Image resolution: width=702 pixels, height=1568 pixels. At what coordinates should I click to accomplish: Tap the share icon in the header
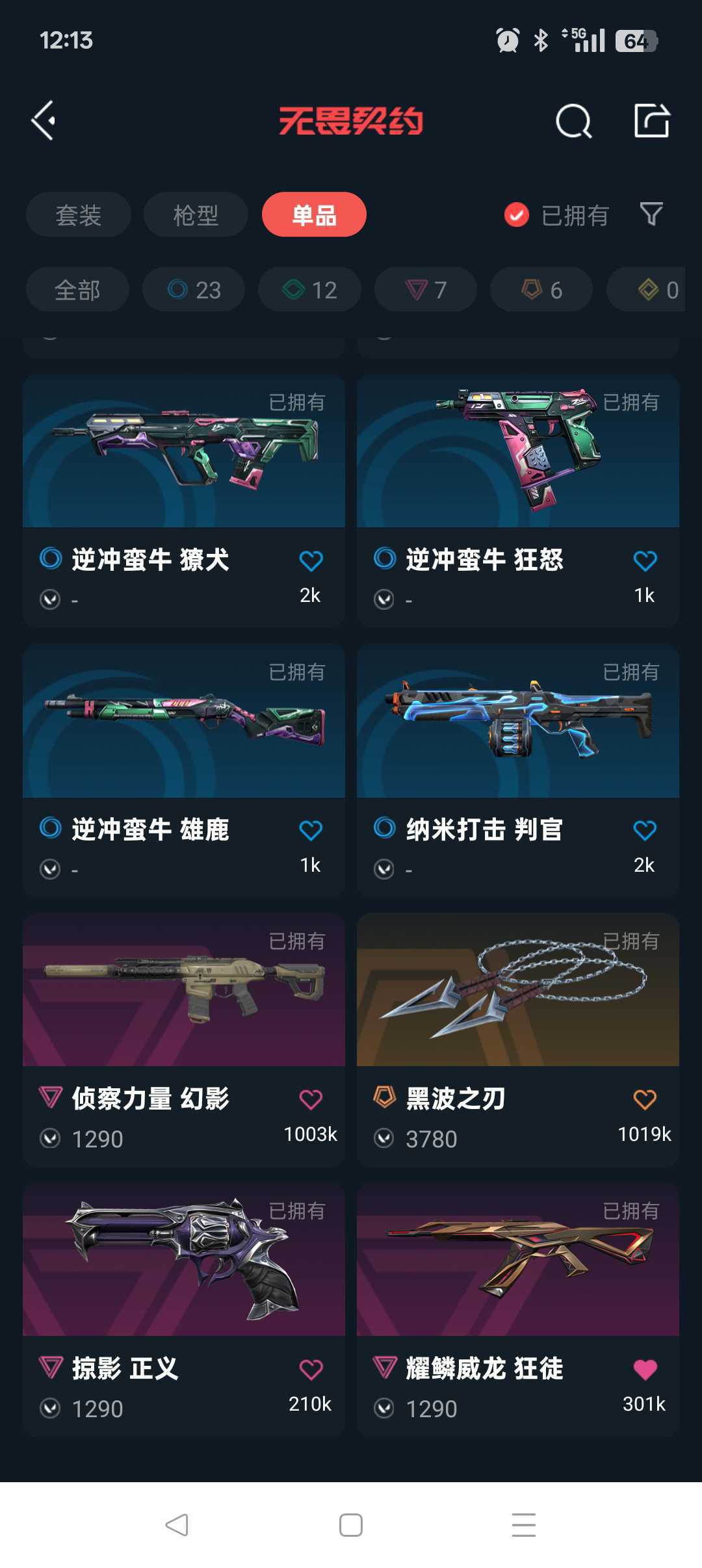pyautogui.click(x=651, y=120)
